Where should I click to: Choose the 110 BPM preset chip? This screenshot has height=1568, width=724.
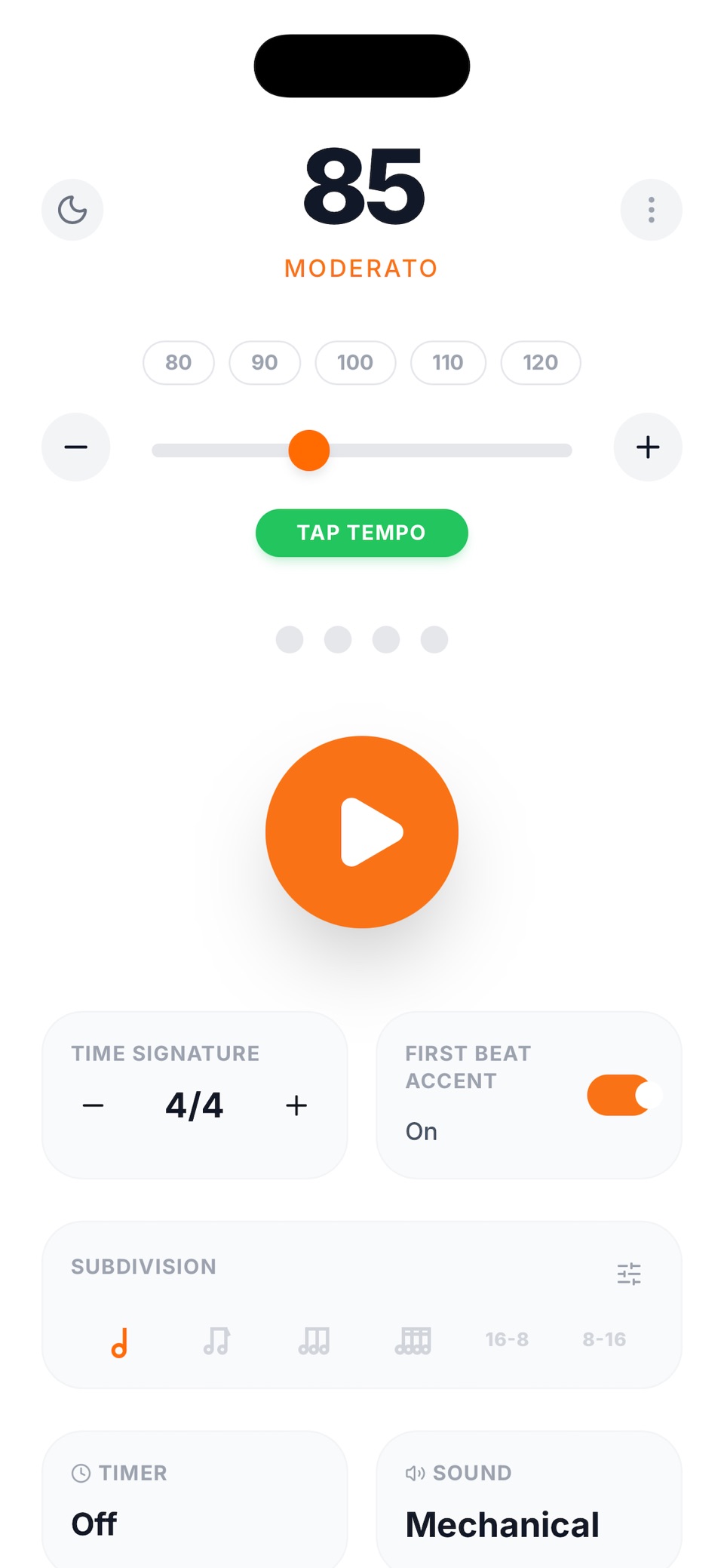click(448, 363)
